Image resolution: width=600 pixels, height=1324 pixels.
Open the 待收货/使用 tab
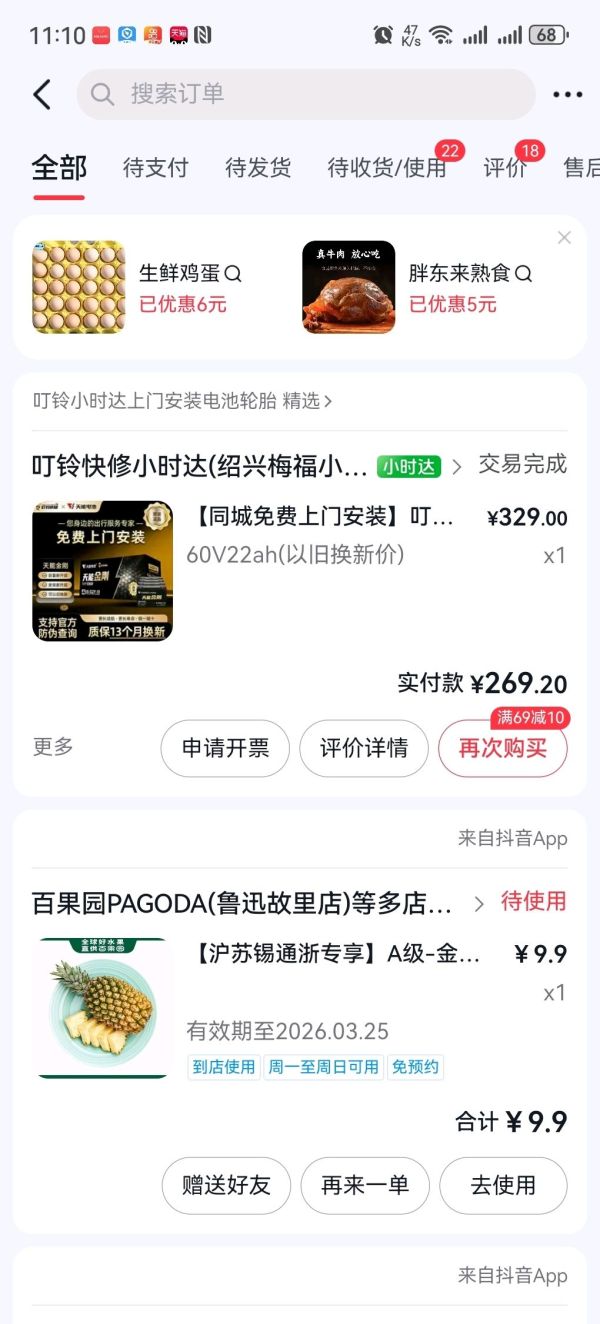coord(387,168)
